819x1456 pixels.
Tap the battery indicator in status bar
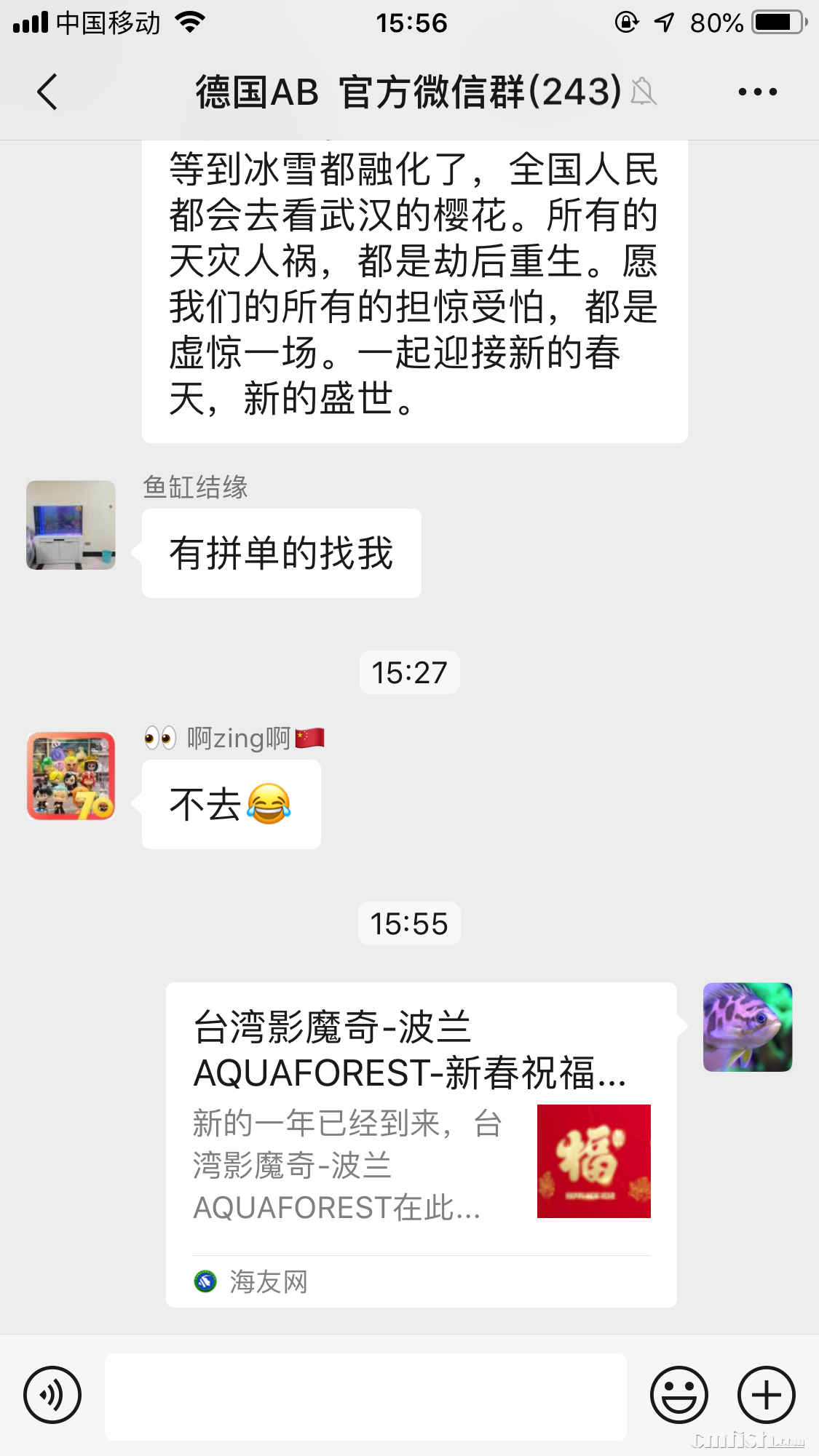pos(775,22)
